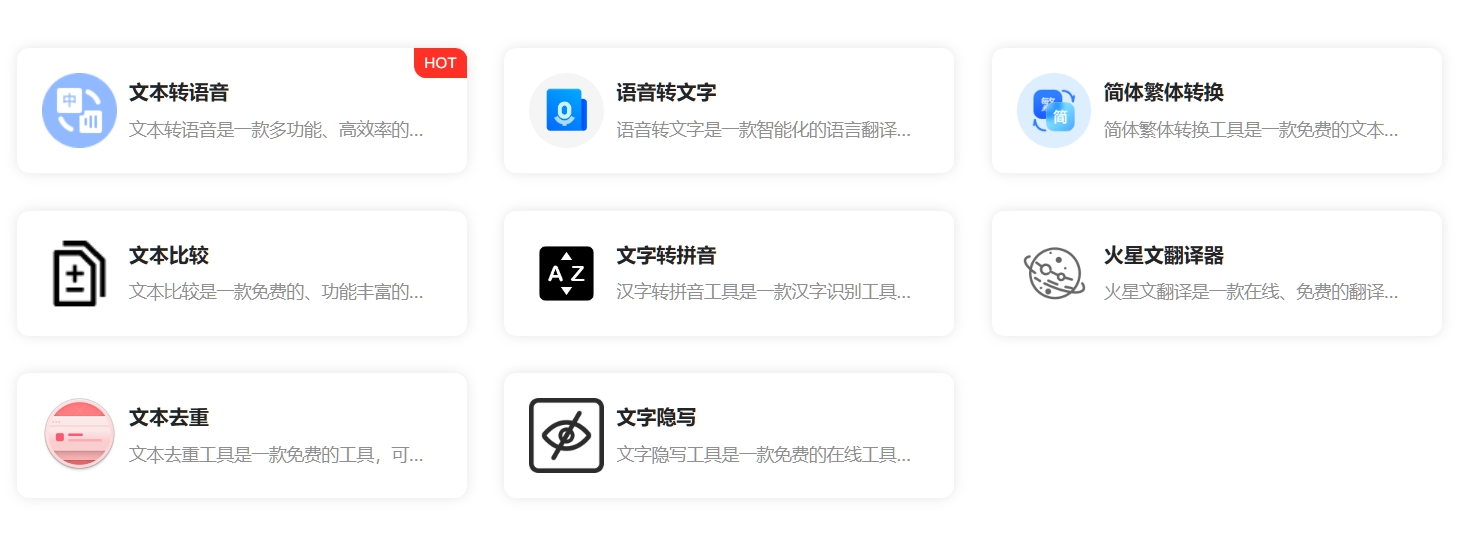The height and width of the screenshot is (539, 1469).
Task: Launch the 文字转拼音 tool card
Action: coord(728,274)
